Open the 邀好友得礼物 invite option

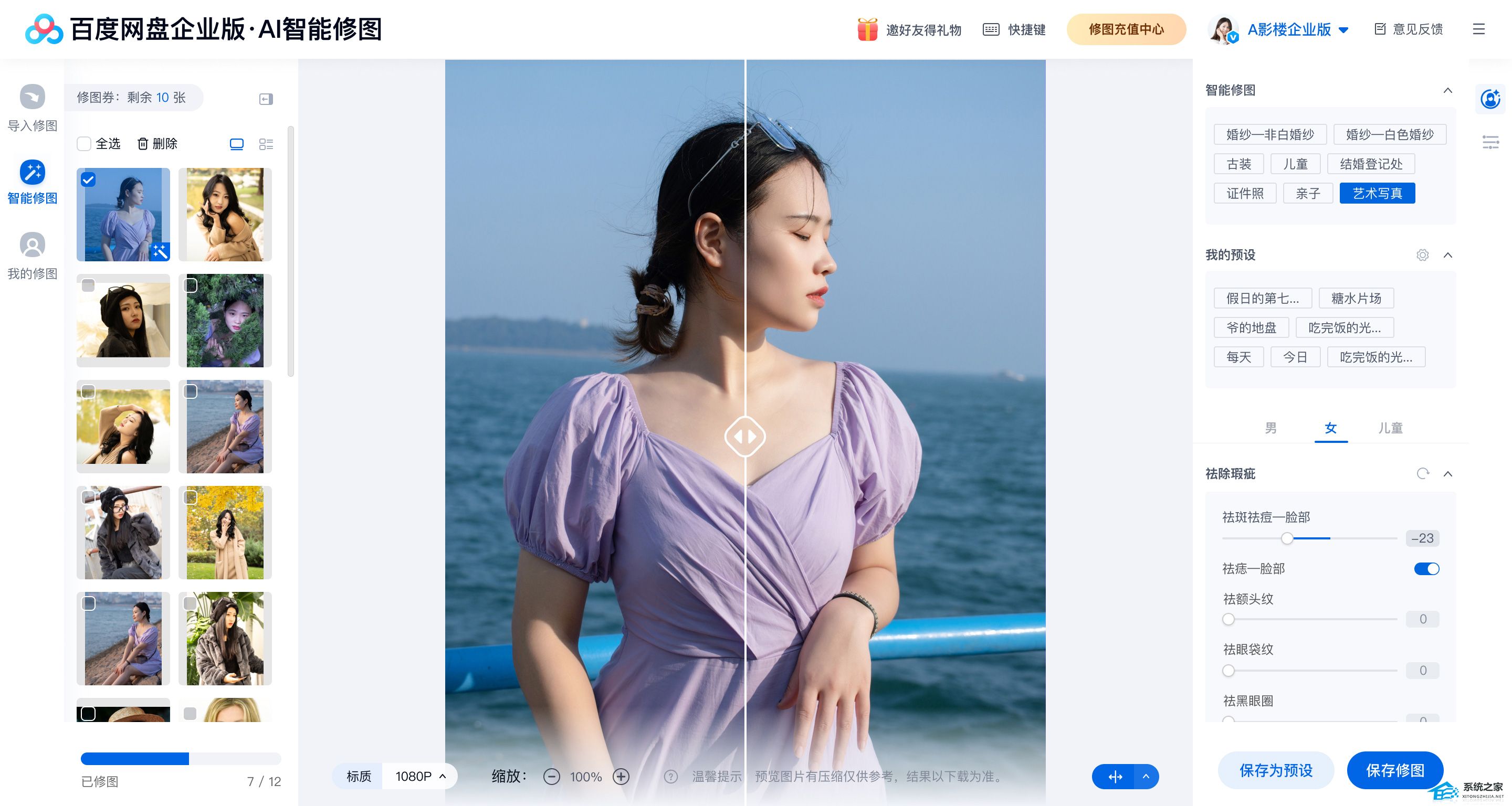(x=909, y=29)
